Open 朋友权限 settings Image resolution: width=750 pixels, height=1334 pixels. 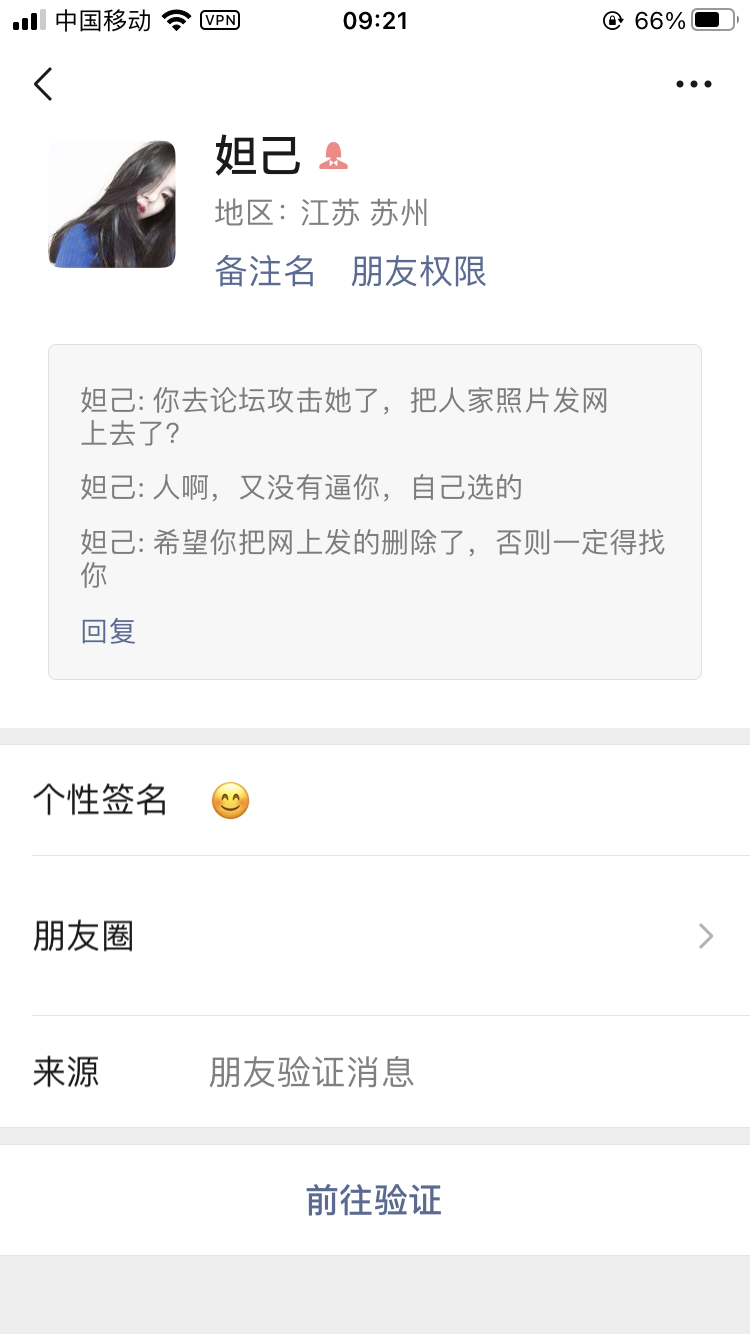(x=418, y=271)
